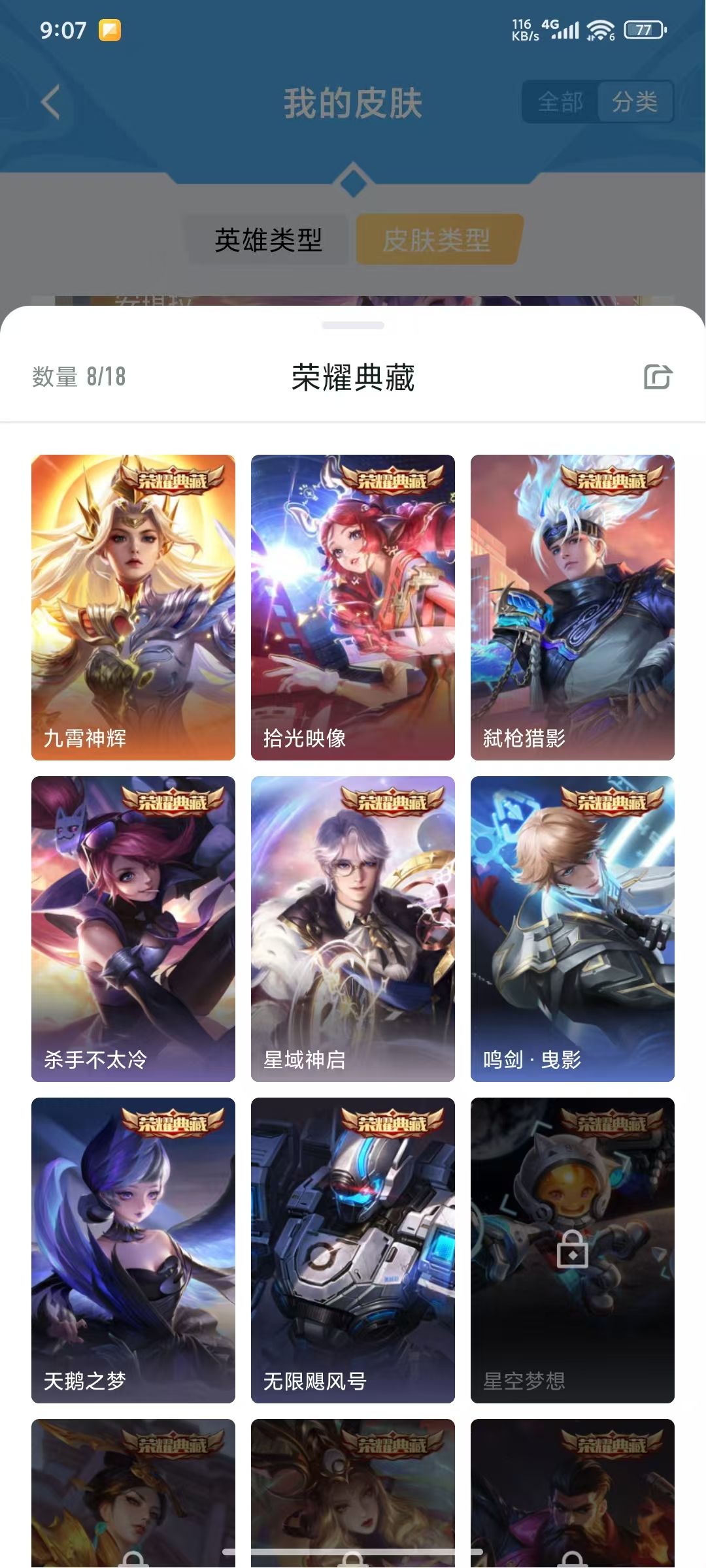Switch to the 英雄类型 tab
This screenshot has height=1568, width=706.
(x=268, y=240)
